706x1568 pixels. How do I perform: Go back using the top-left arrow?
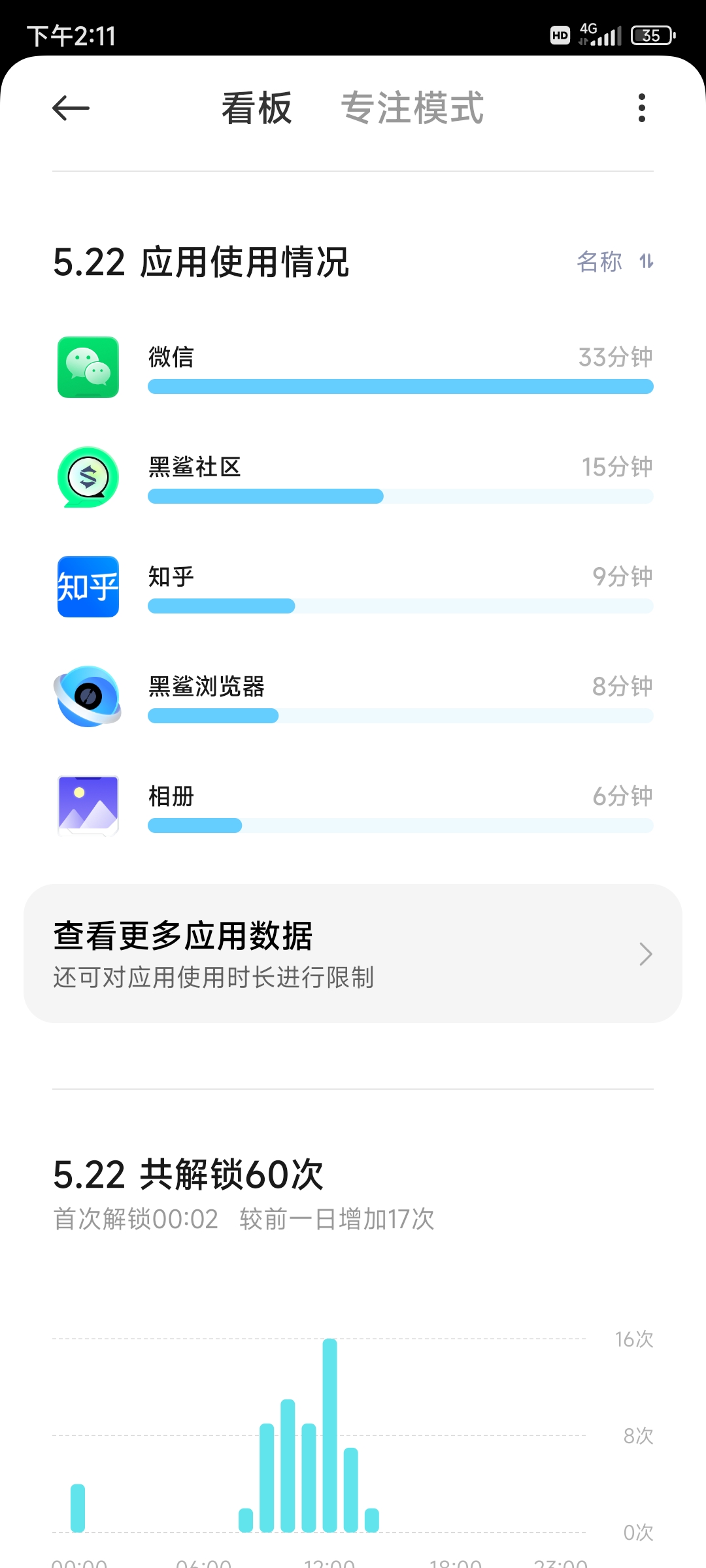pos(71,108)
